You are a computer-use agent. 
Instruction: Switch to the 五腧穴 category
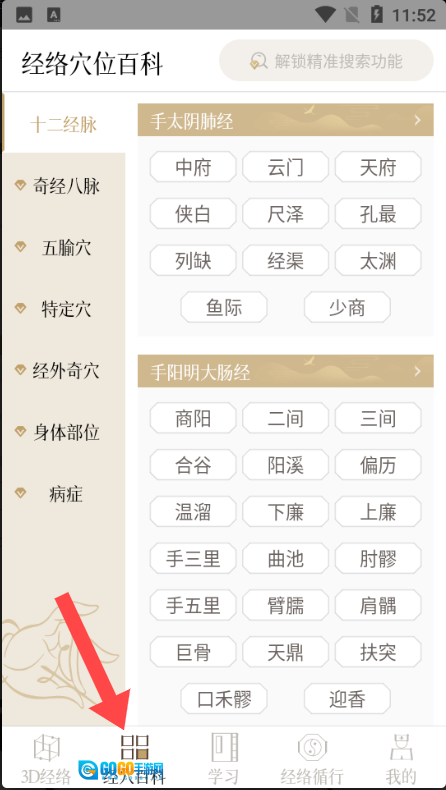click(63, 247)
